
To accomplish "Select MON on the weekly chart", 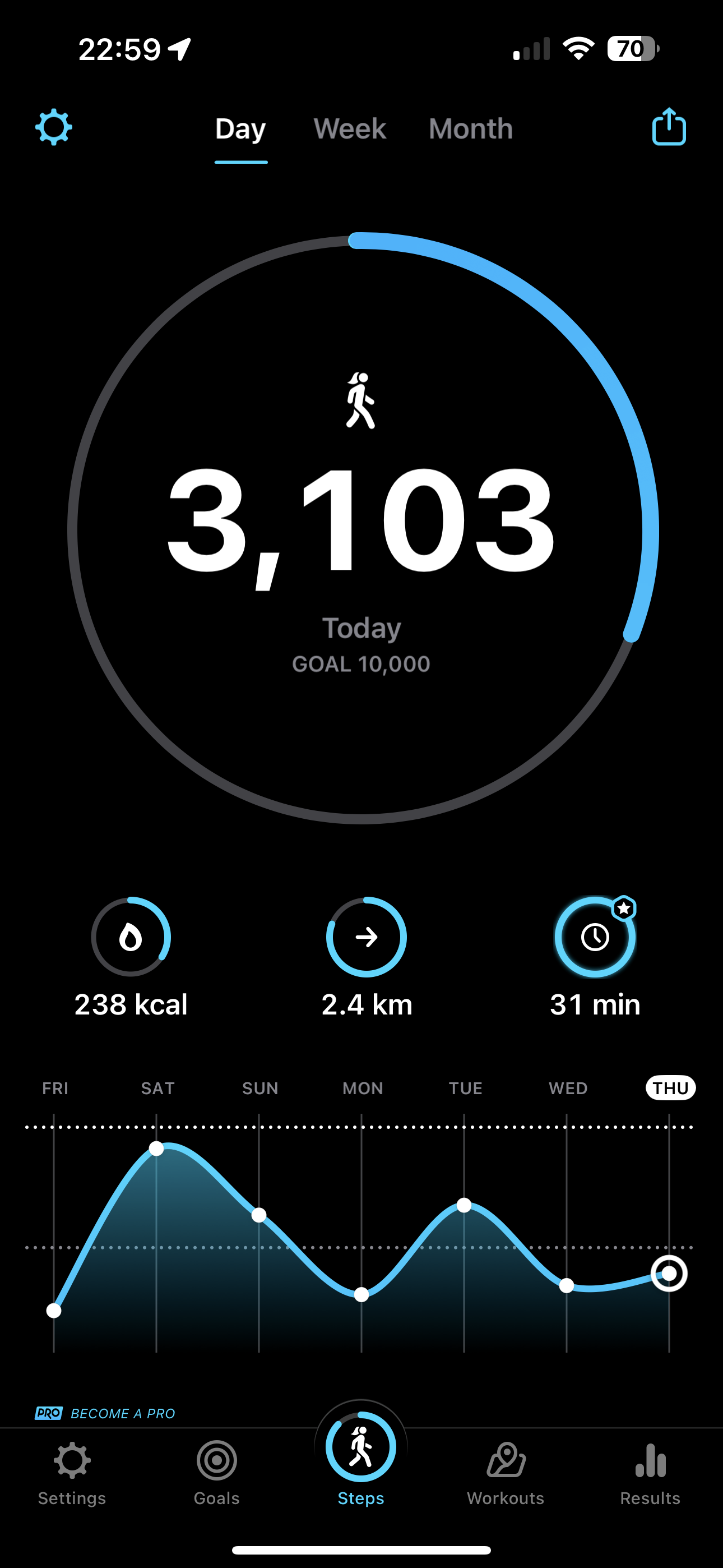I will pyautogui.click(x=363, y=1089).
